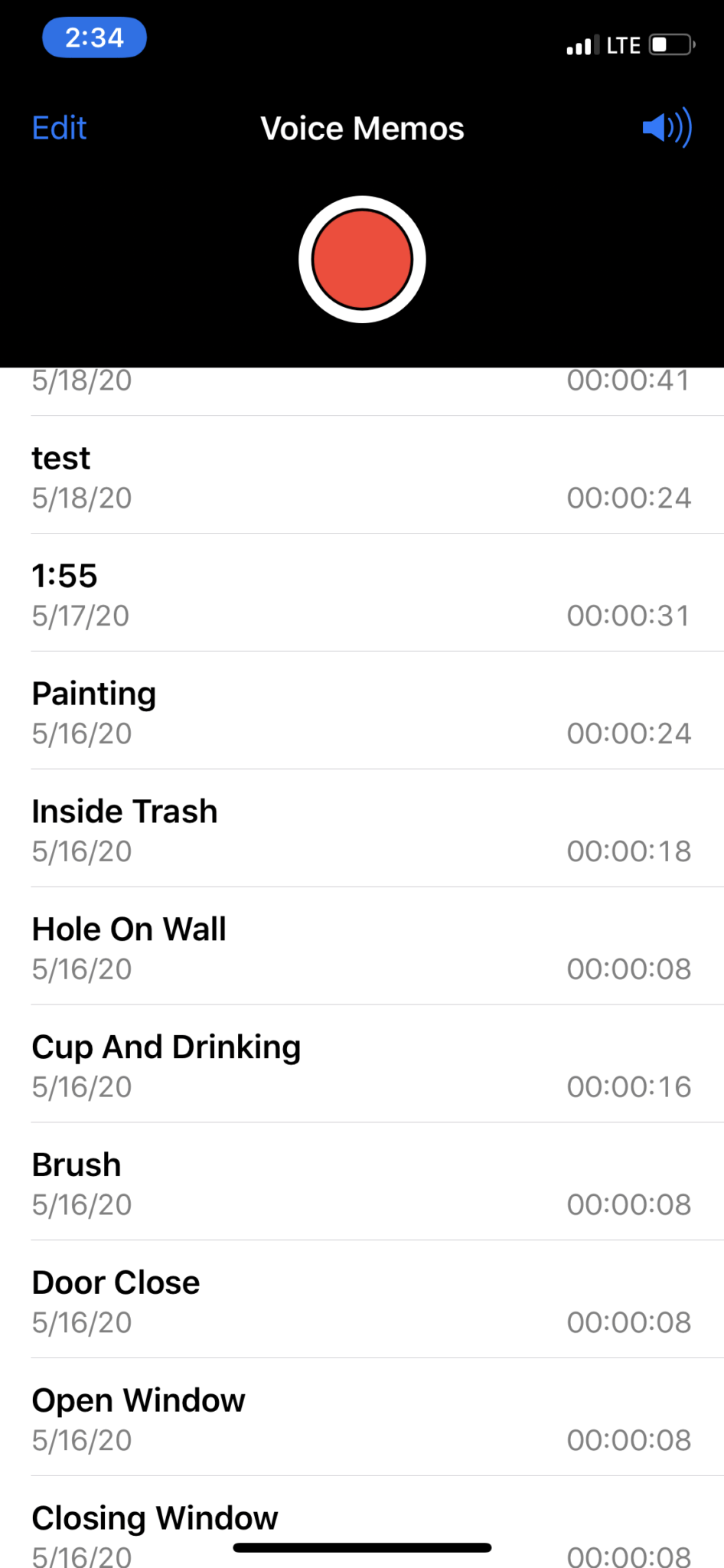The height and width of the screenshot is (1568, 724).
Task: Open the Inside Trash recording
Action: tap(362, 829)
